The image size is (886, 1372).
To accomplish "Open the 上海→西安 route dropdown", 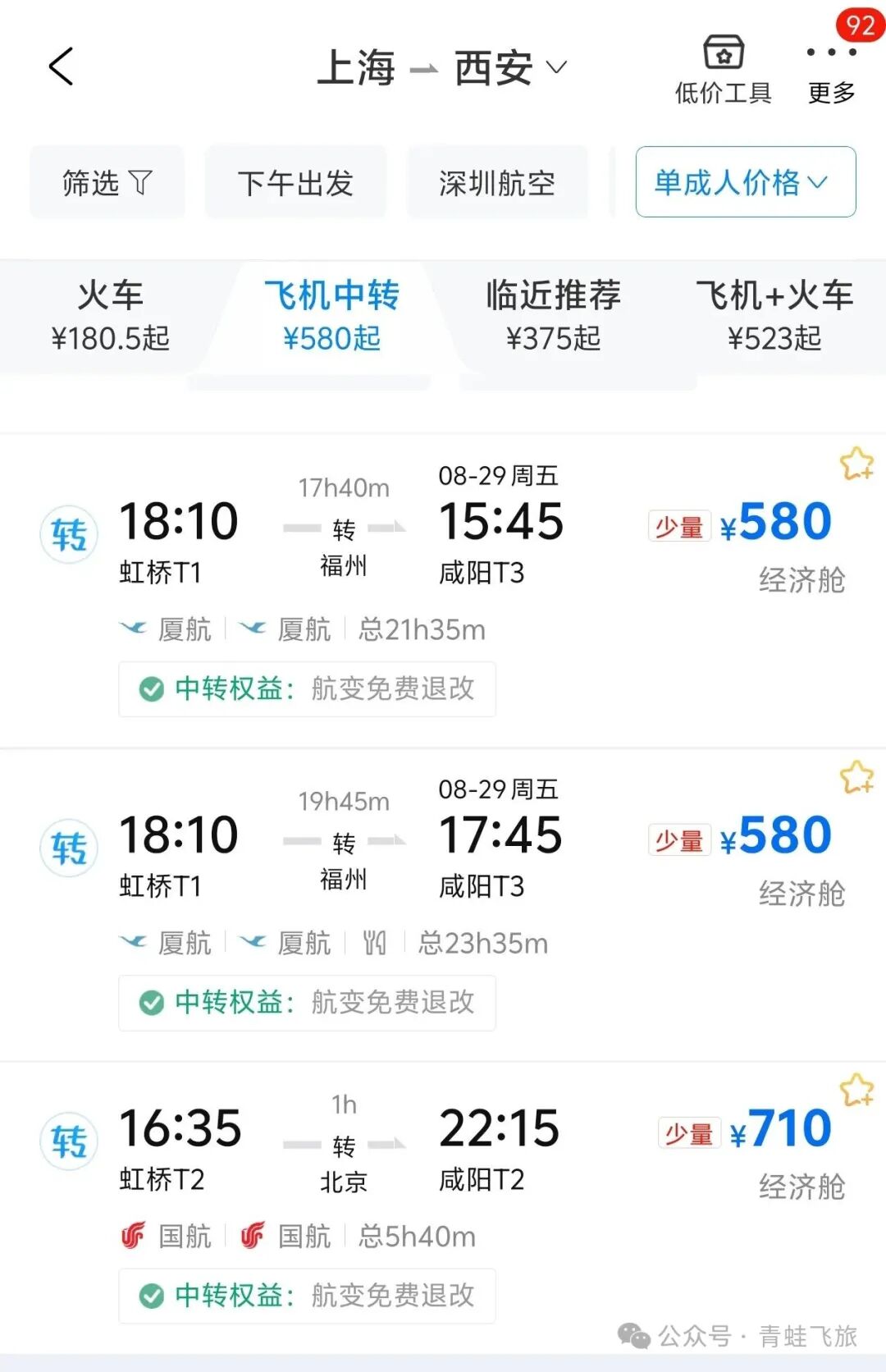I will point(443,67).
